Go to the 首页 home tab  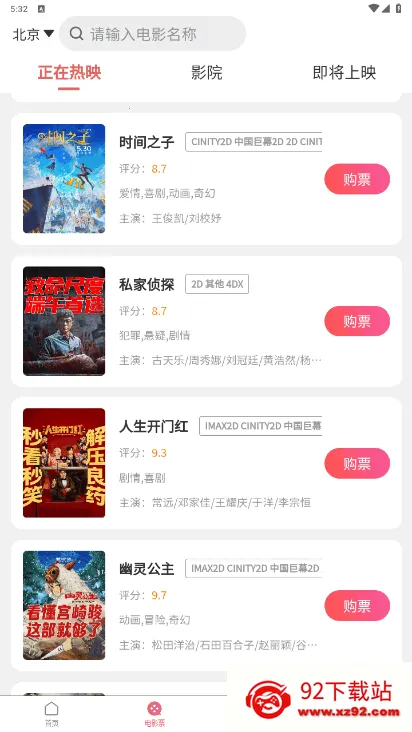[x=51, y=714]
